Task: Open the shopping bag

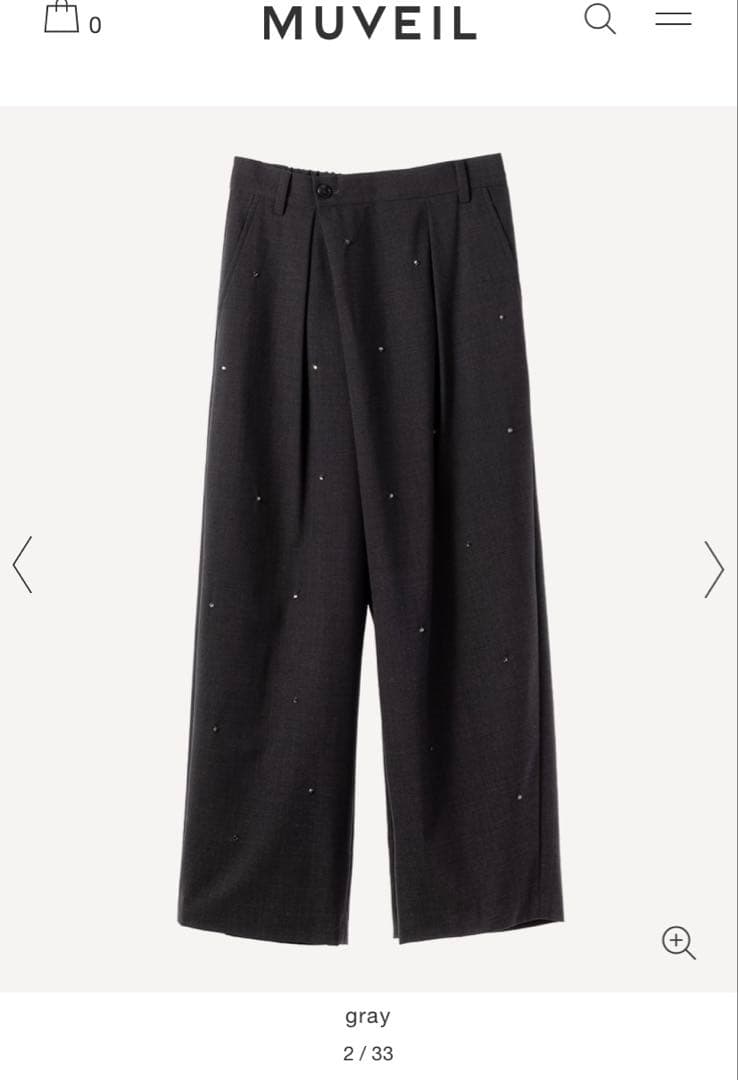Action: tap(62, 18)
